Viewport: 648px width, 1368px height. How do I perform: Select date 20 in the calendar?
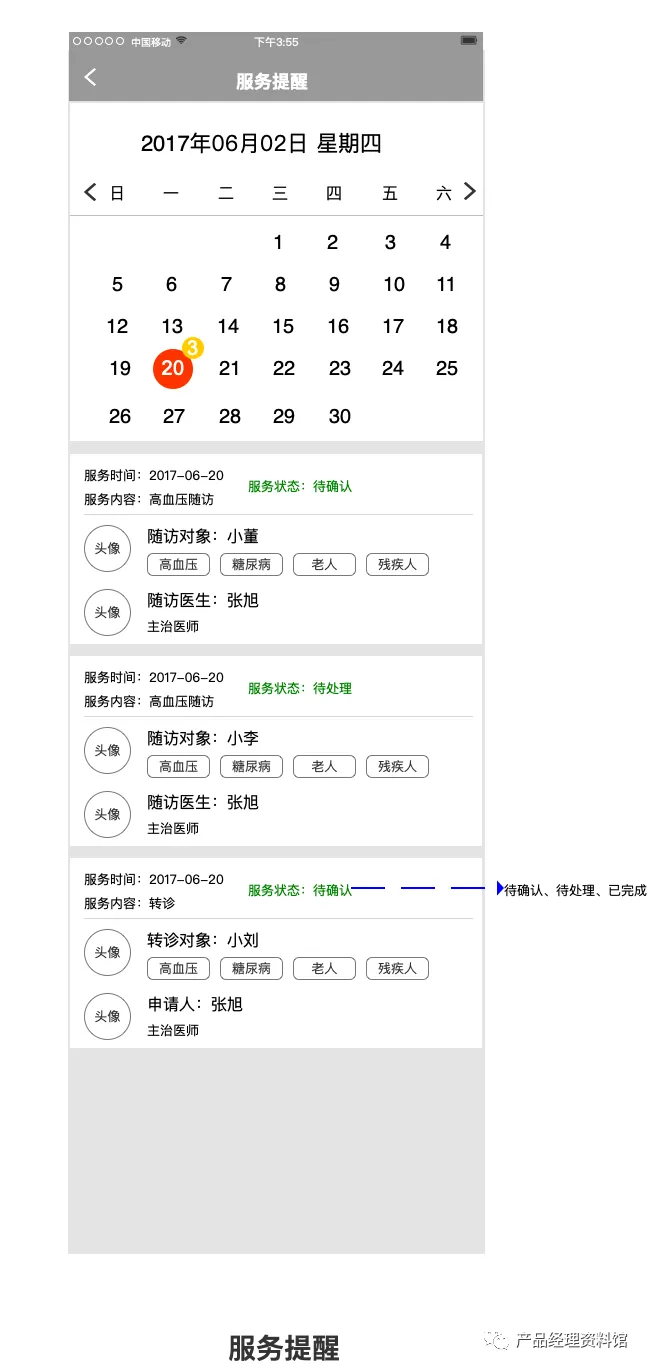(x=173, y=368)
